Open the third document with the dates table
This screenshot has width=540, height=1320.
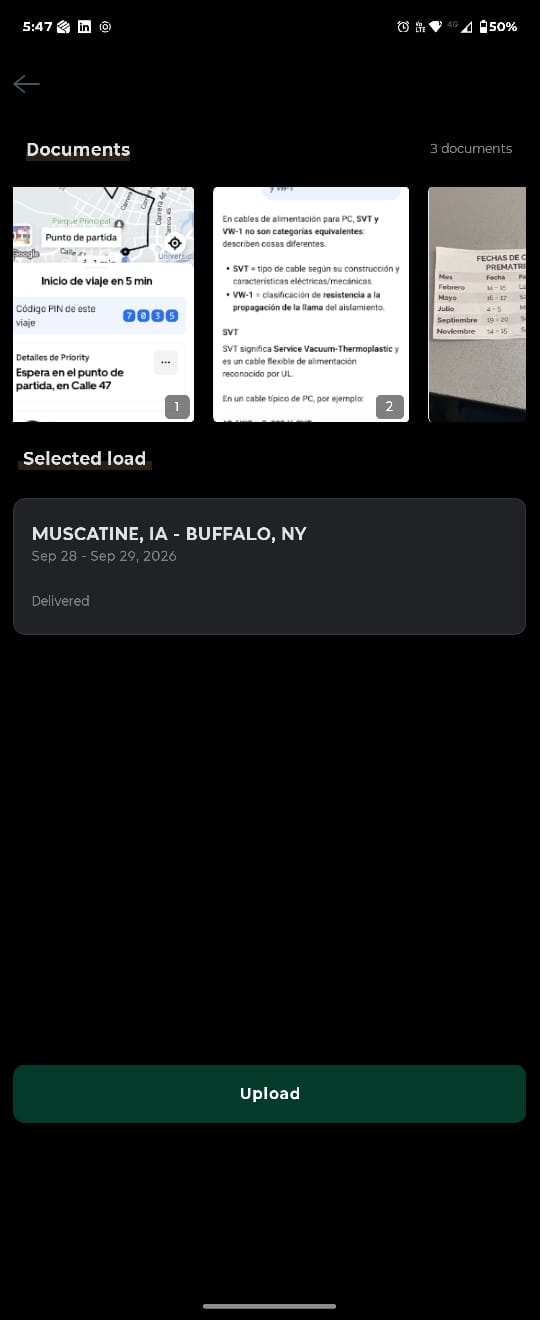(x=477, y=304)
